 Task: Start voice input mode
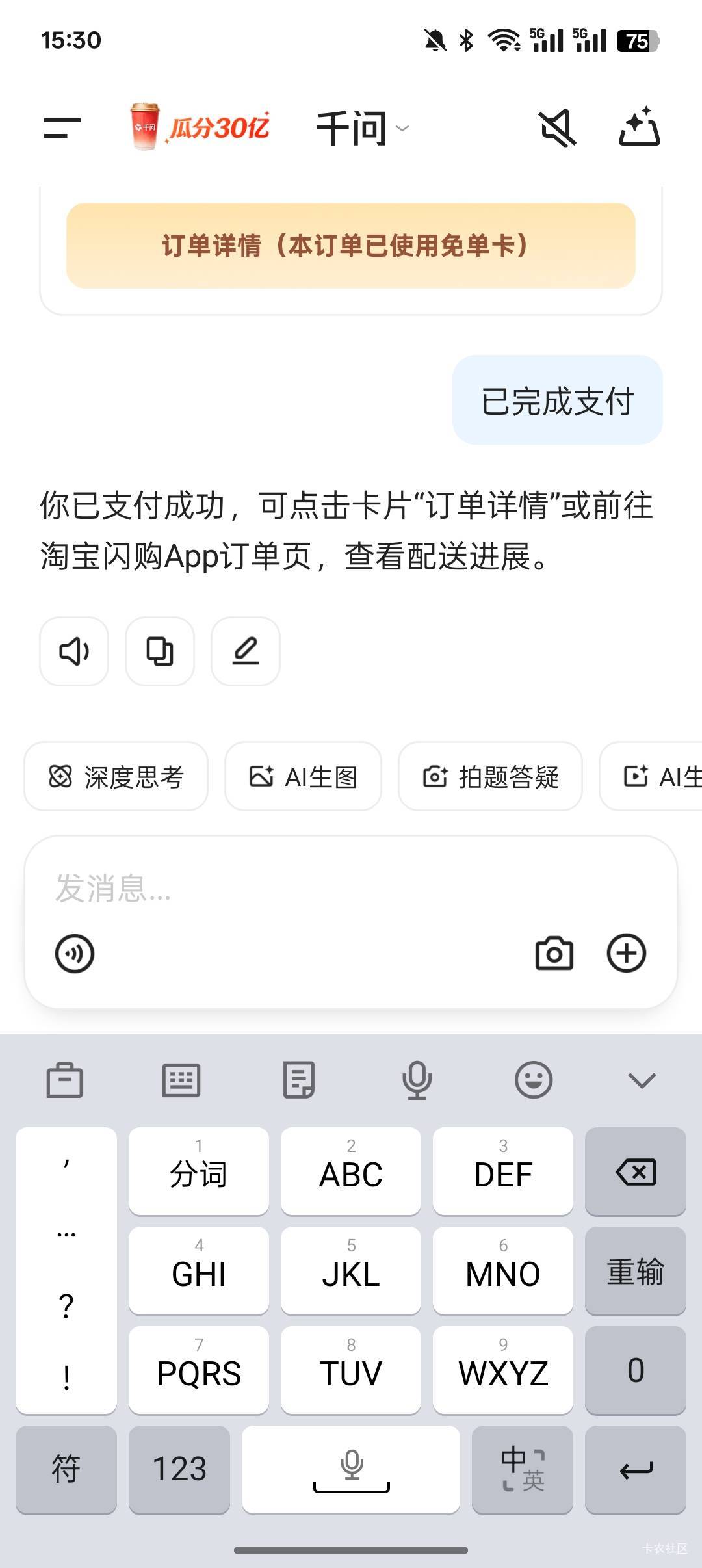[x=75, y=954]
